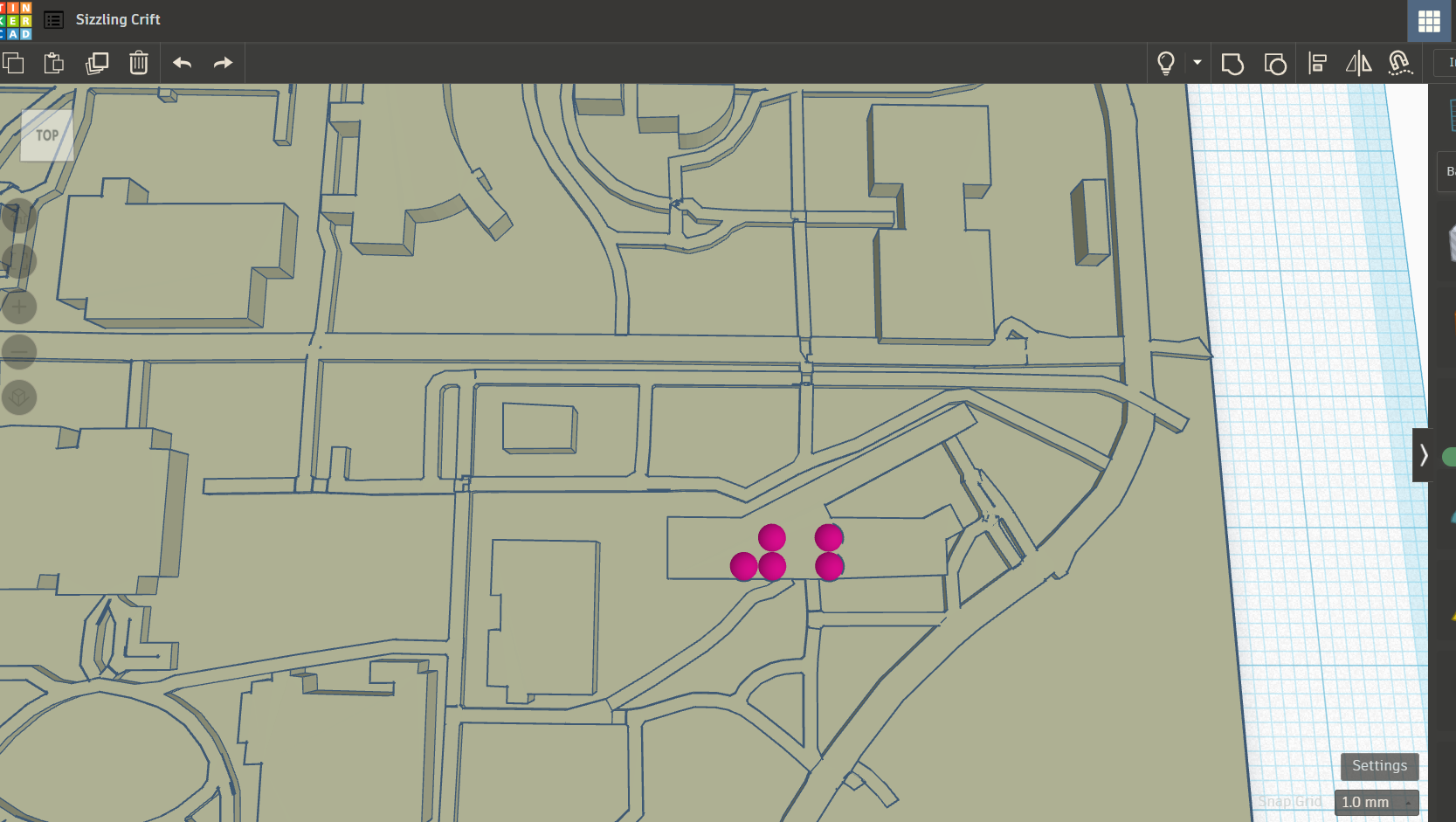This screenshot has height=822, width=1456.
Task: Change the 1.0 mm snap grid value
Action: (1376, 802)
